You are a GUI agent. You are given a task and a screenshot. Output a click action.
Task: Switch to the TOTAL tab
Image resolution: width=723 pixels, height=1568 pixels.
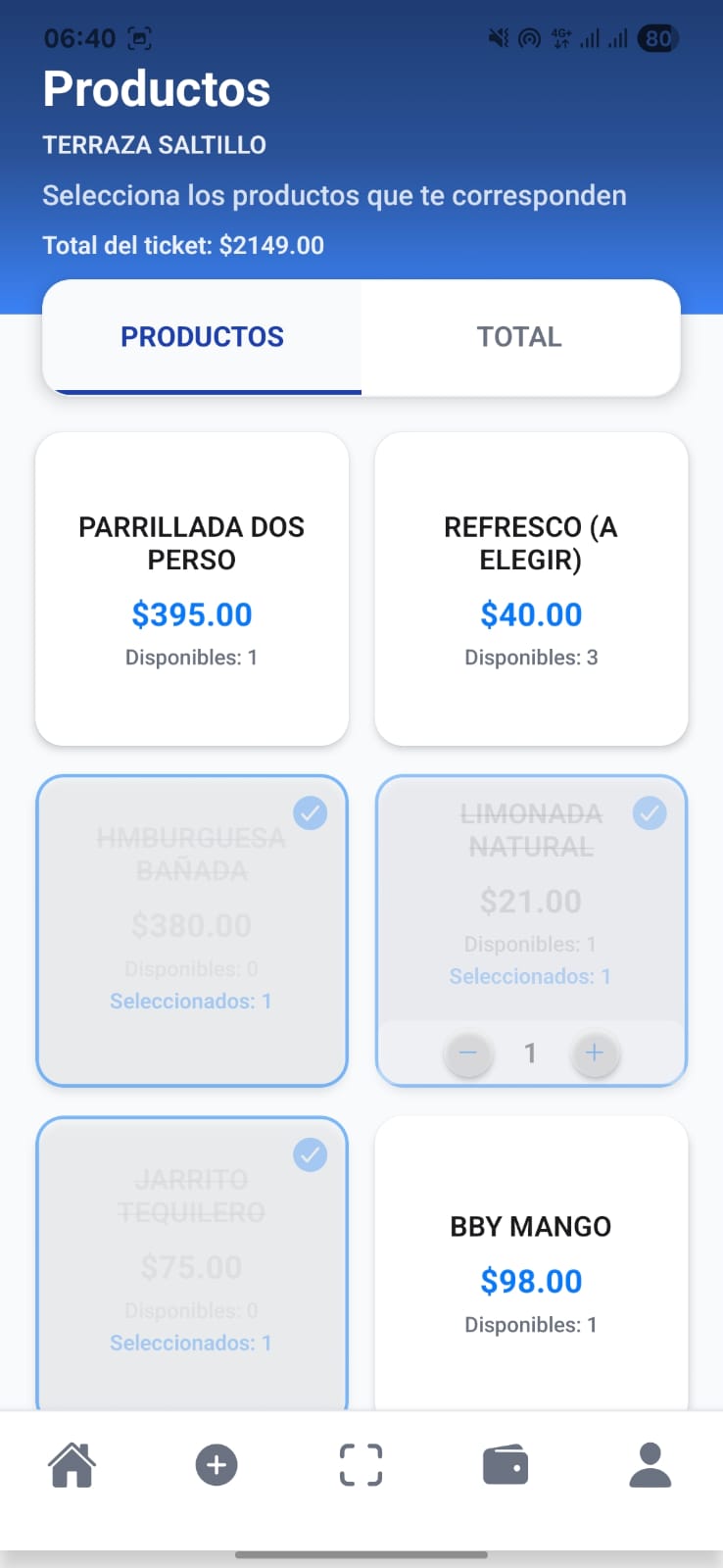pyautogui.click(x=519, y=337)
